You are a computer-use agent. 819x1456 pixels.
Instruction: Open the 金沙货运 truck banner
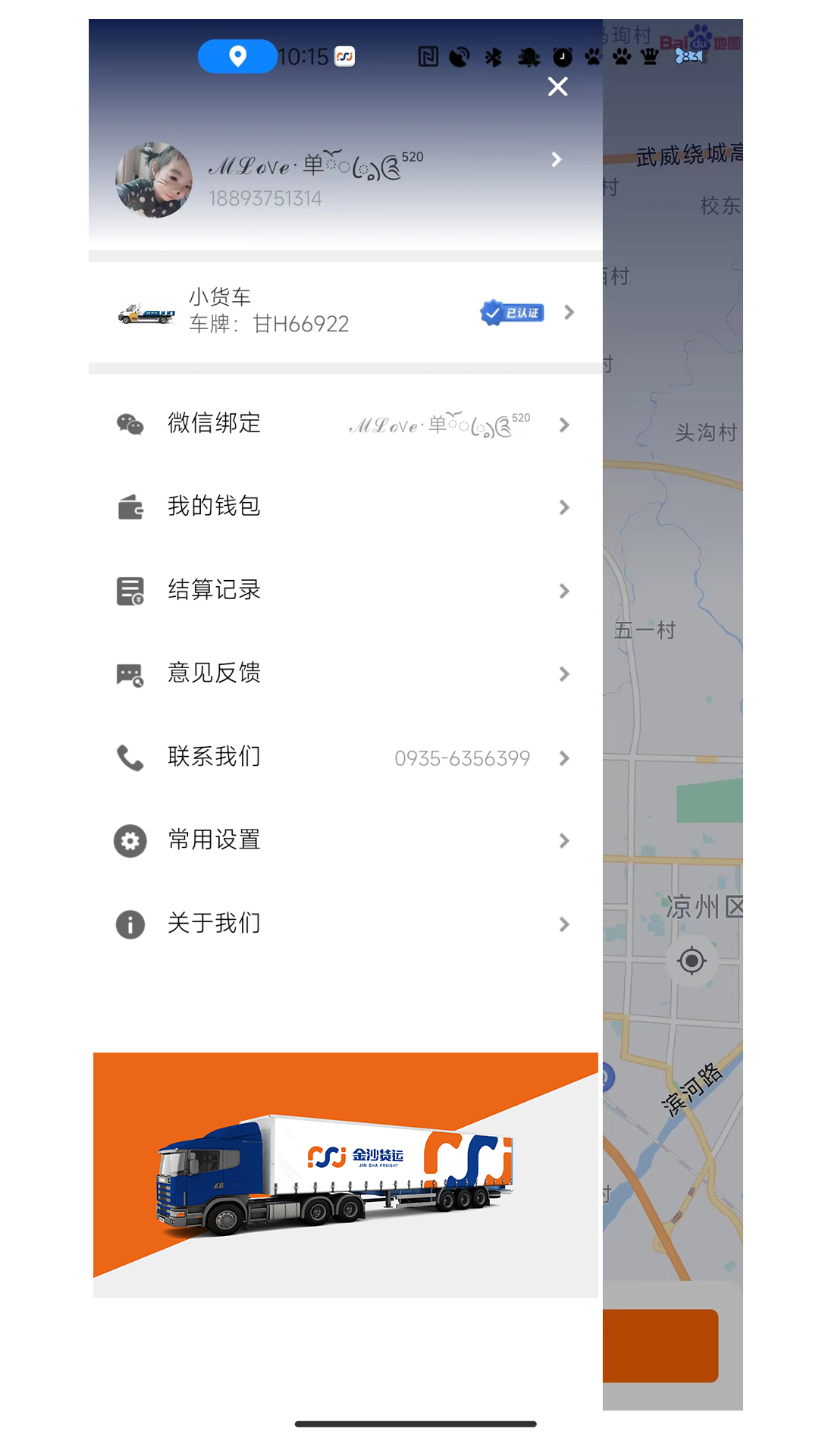345,1174
